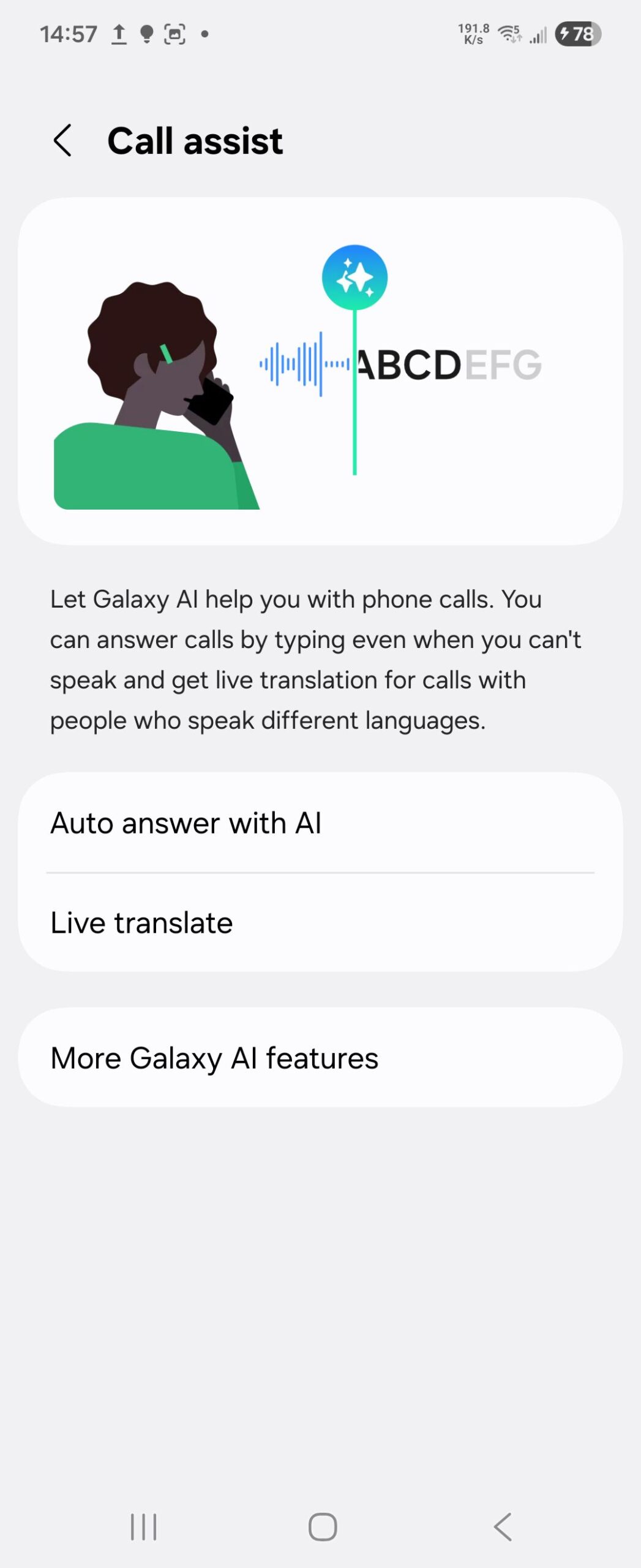The width and height of the screenshot is (641, 1568).
Task: Open the recent apps button in navigation bar
Action: click(142, 1526)
